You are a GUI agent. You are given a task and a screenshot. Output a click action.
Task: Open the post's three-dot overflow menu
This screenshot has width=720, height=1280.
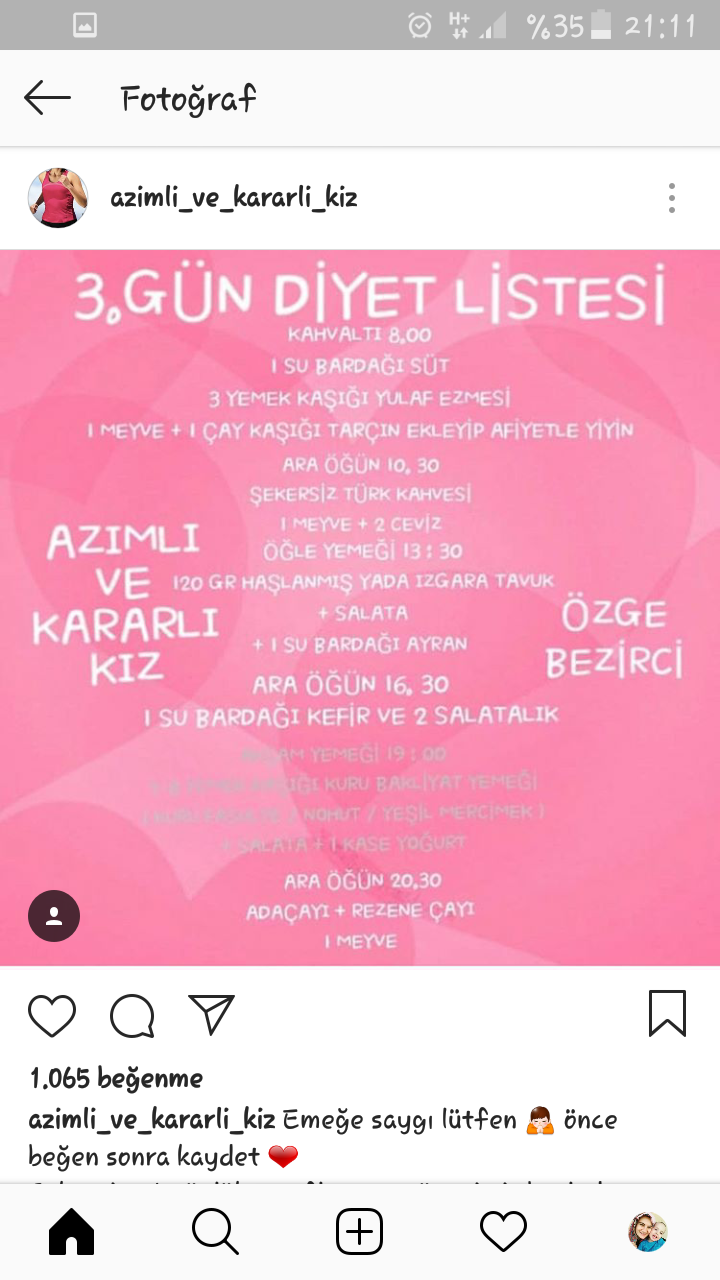pyautogui.click(x=672, y=198)
